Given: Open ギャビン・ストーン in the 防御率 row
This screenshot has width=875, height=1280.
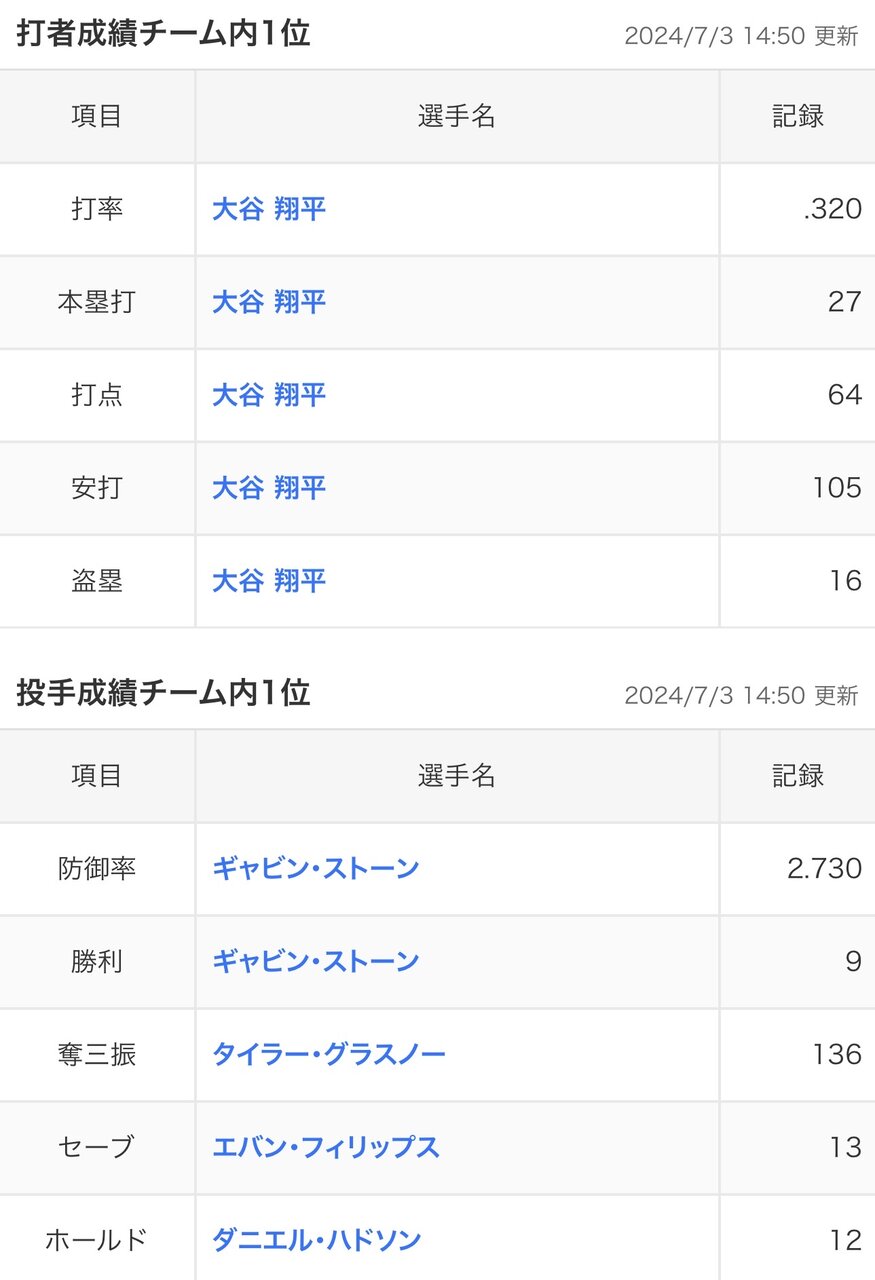Looking at the screenshot, I should 315,868.
